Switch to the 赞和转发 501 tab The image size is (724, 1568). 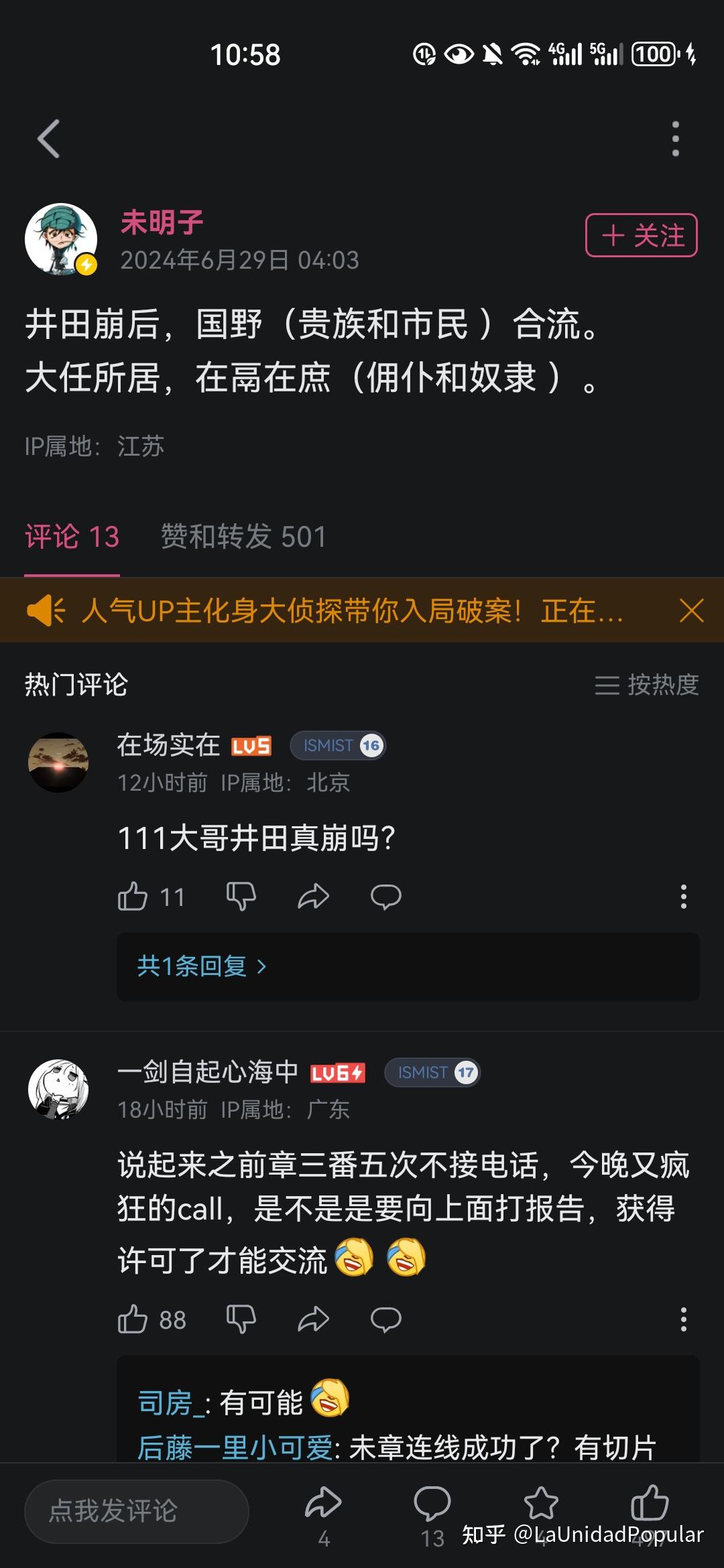(x=243, y=537)
